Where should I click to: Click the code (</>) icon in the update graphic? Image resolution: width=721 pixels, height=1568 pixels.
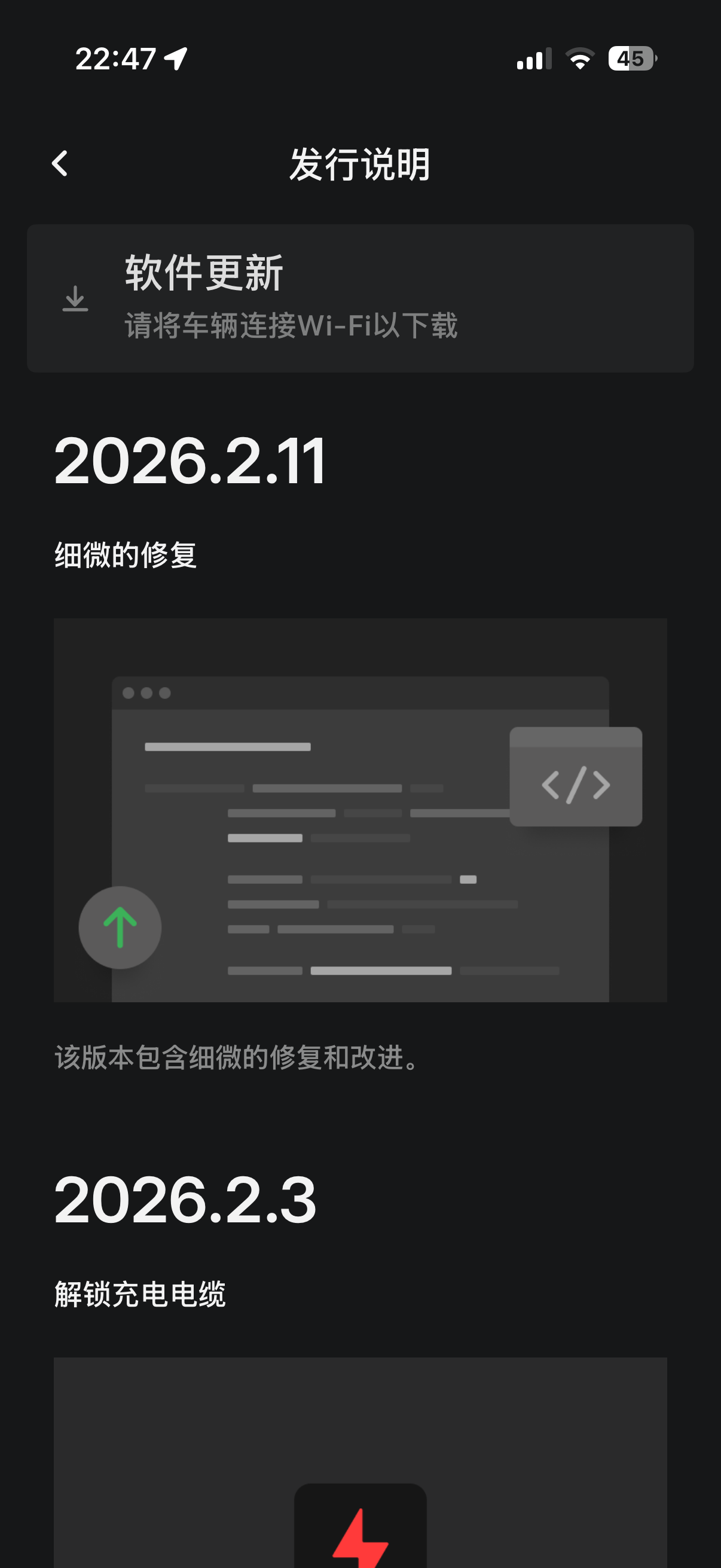575,784
